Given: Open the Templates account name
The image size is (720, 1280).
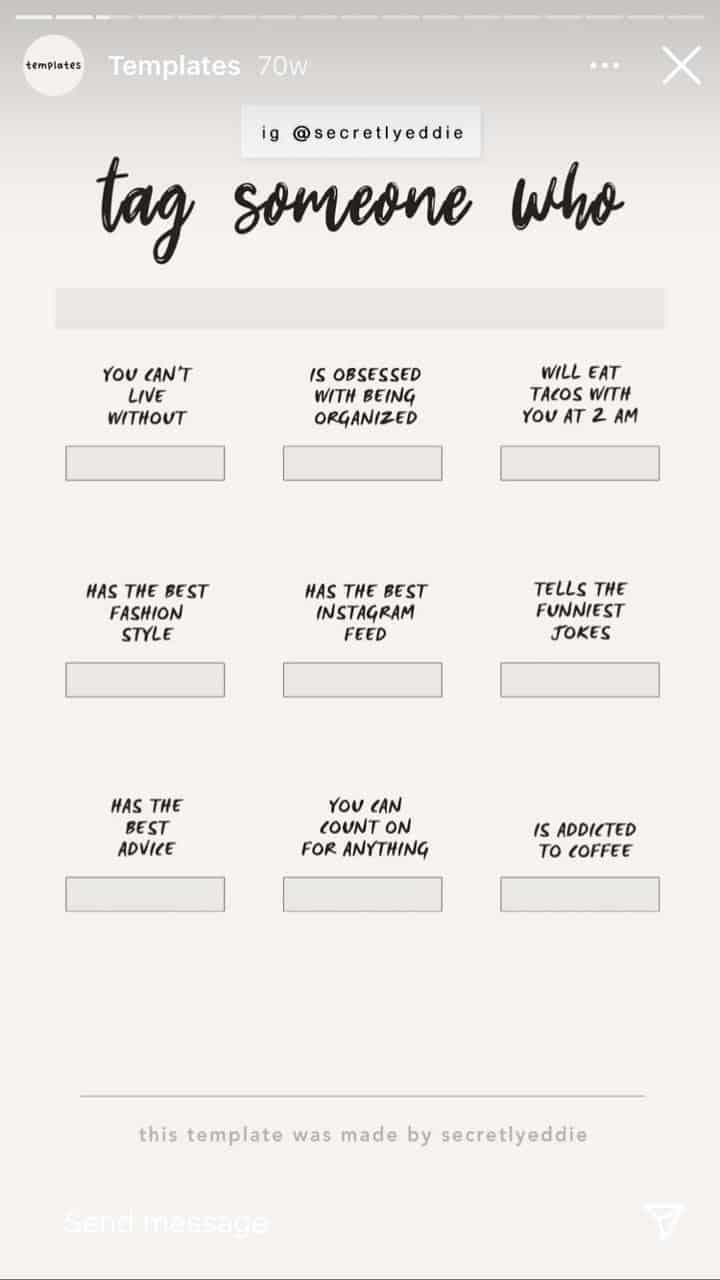Looking at the screenshot, I should click(174, 66).
